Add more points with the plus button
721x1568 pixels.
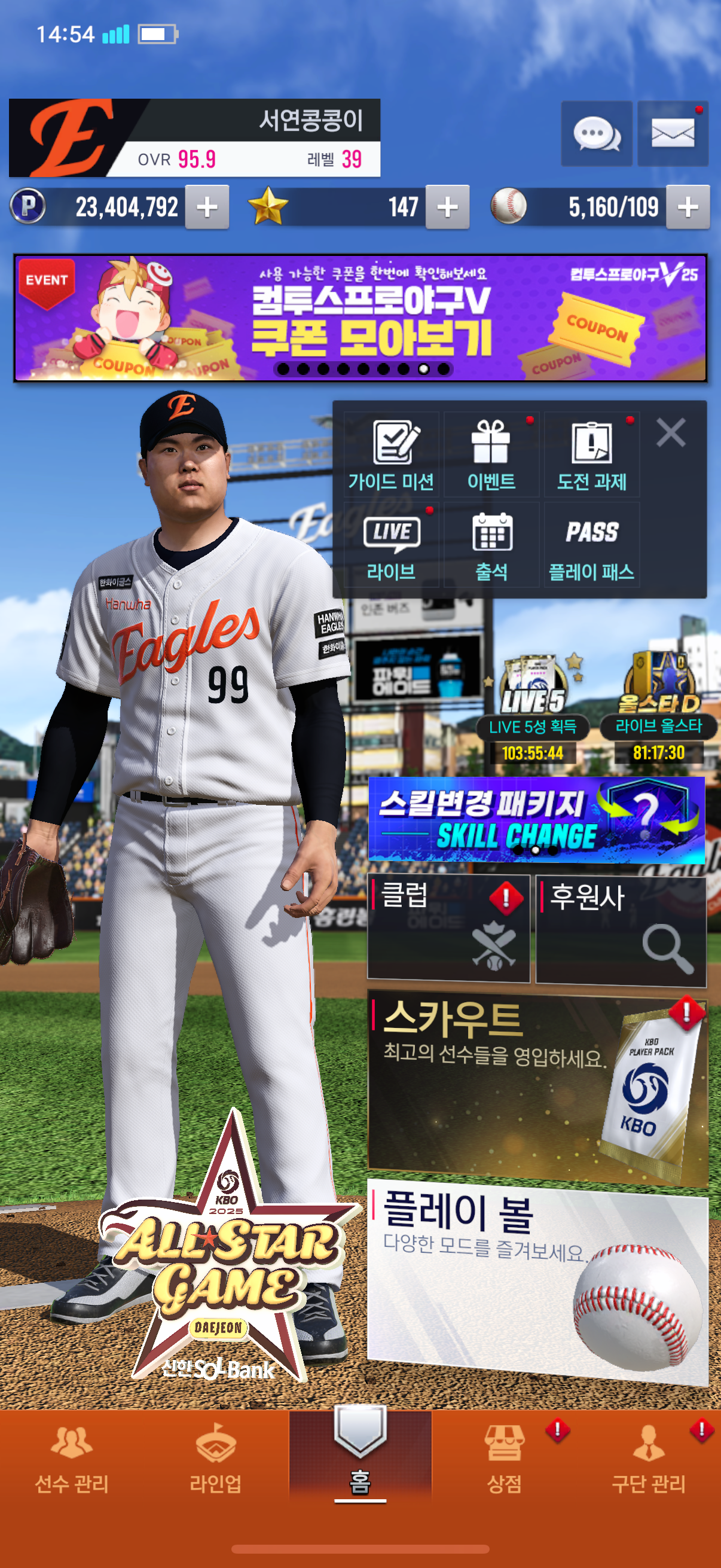pos(207,208)
